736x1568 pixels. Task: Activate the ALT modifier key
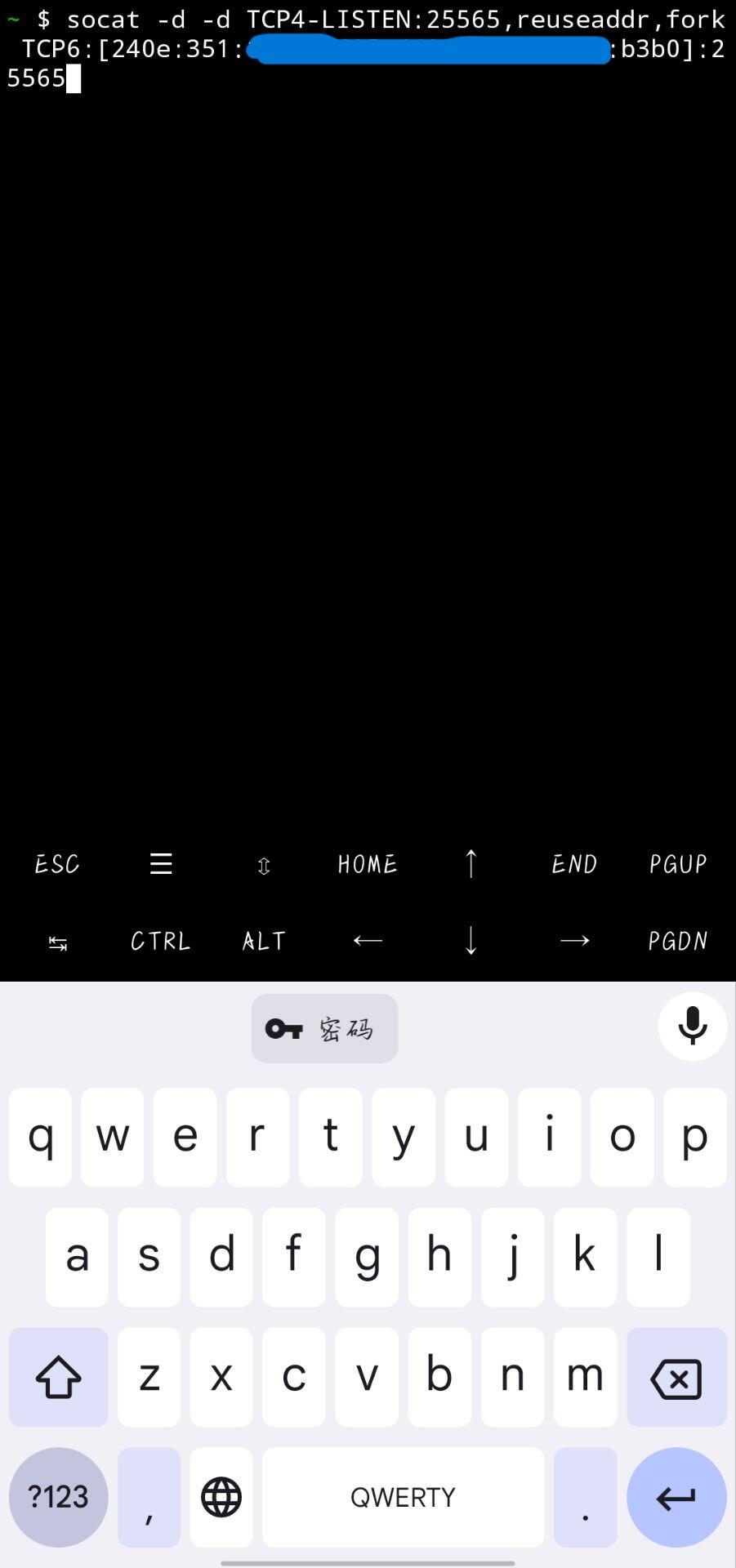point(264,942)
